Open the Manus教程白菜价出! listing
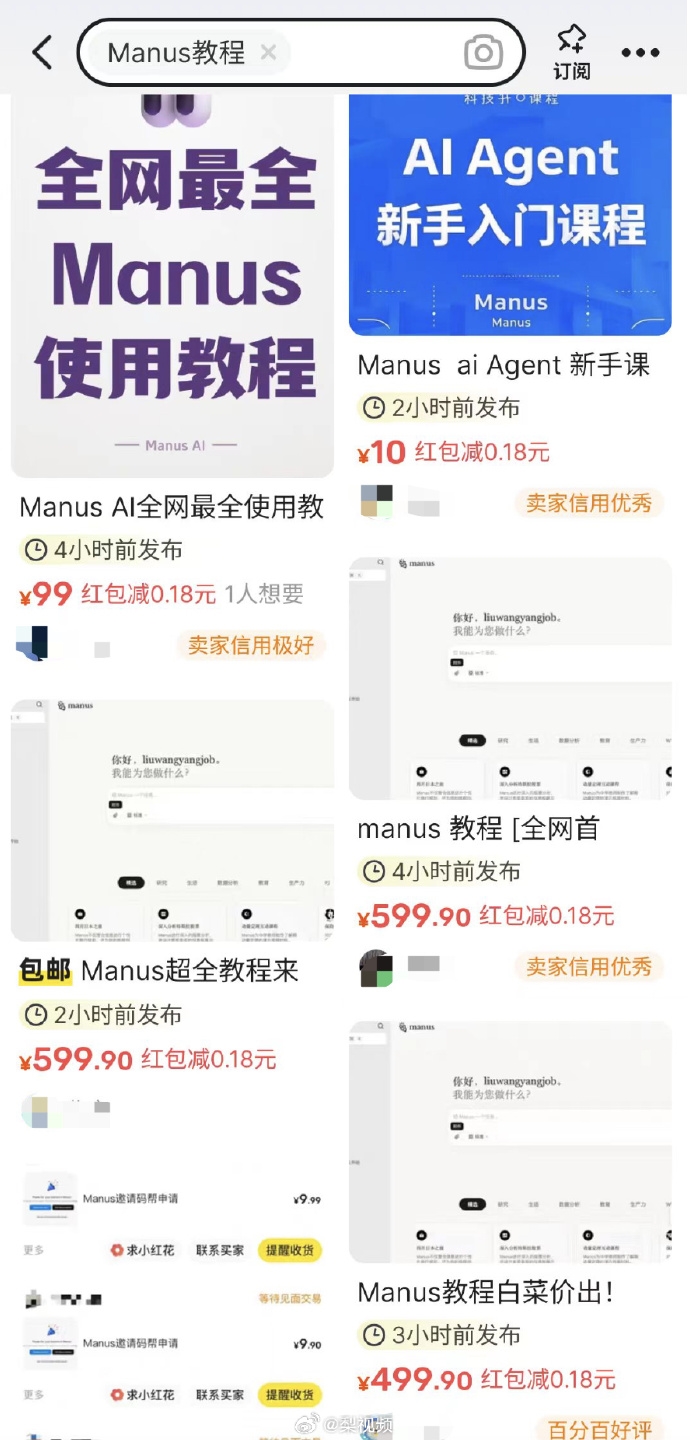The width and height of the screenshot is (690, 1440). click(x=486, y=1292)
